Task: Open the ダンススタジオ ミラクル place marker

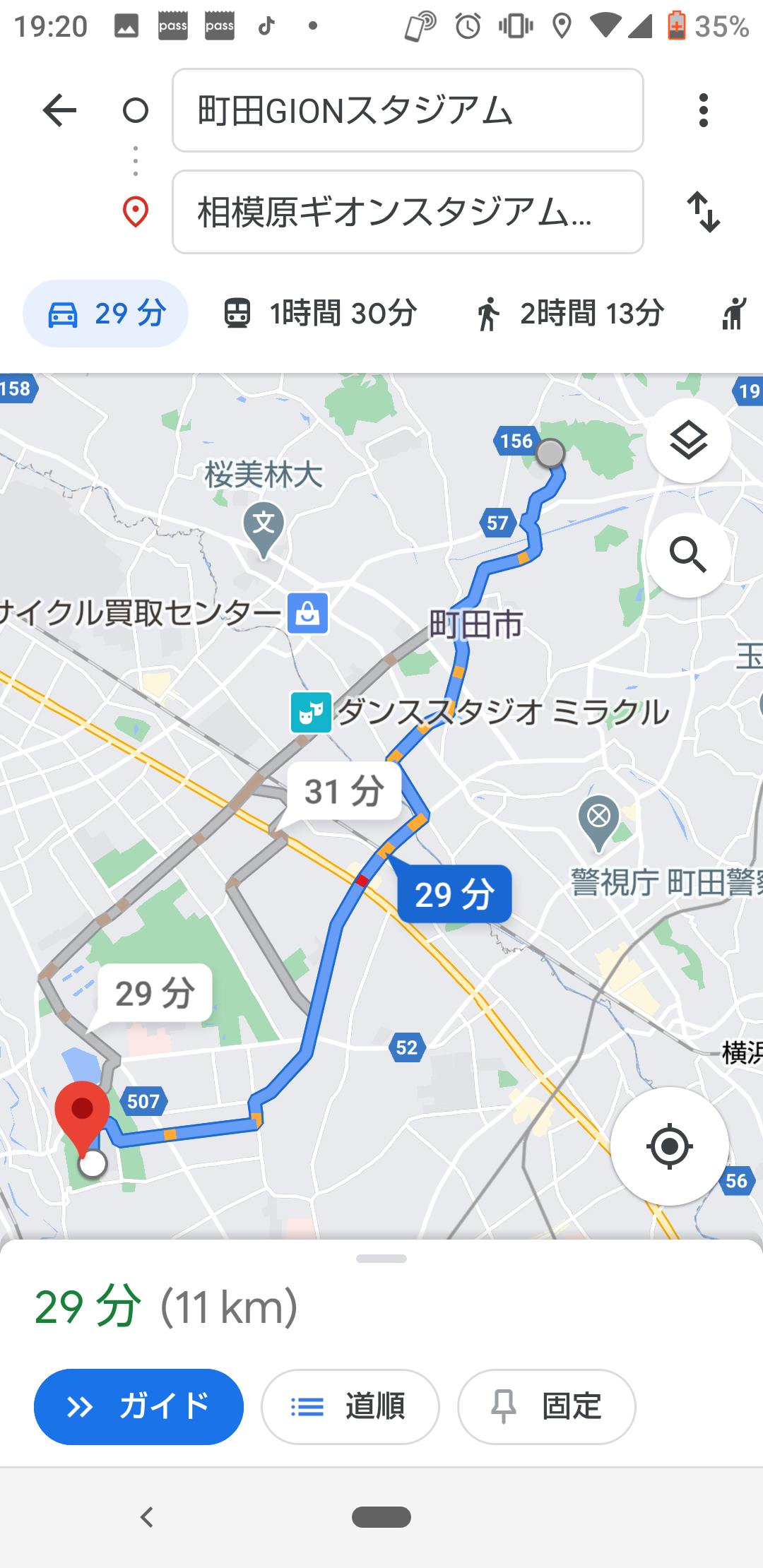Action: coord(312,713)
